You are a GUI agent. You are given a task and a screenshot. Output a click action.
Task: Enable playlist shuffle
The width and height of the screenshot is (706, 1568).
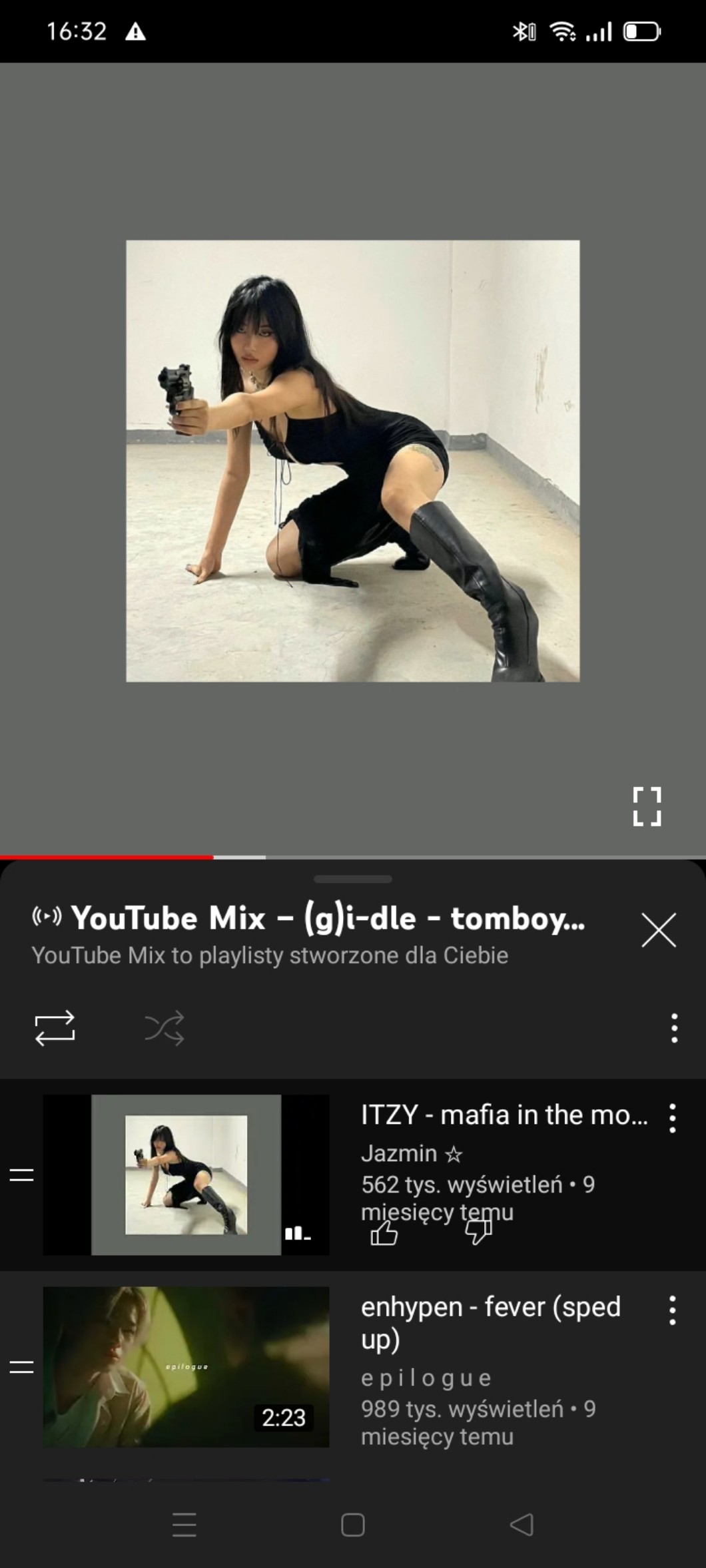(165, 1028)
